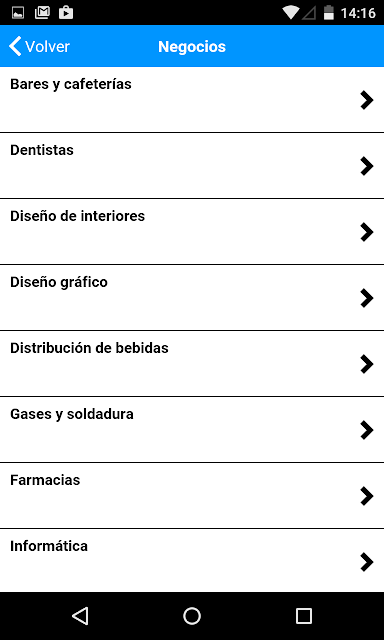Open recent apps from navigation bar
Viewport: 384px width, 640px height.
(x=304, y=616)
